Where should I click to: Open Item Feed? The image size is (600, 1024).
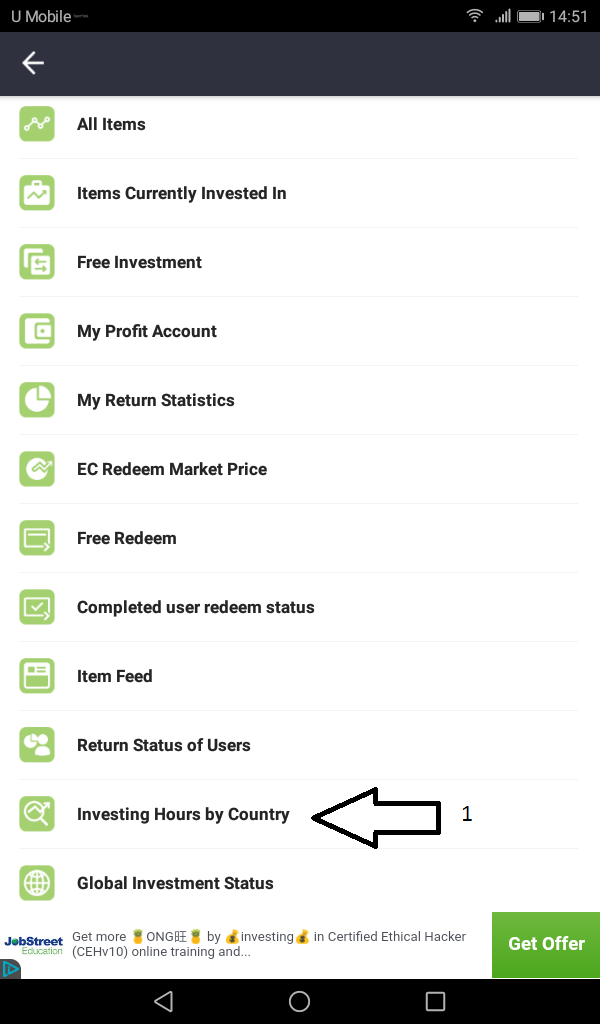coord(114,676)
